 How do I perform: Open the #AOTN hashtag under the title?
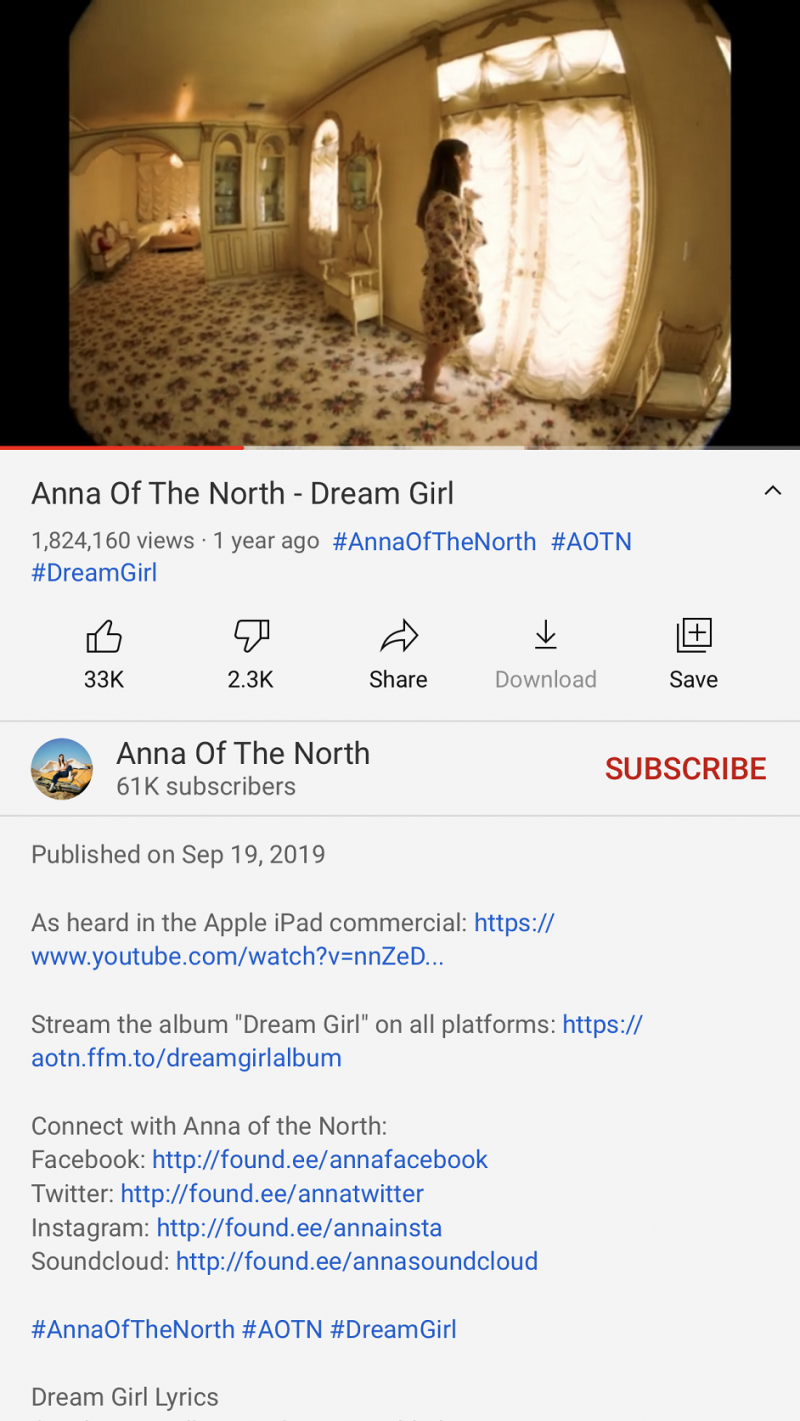click(x=591, y=541)
